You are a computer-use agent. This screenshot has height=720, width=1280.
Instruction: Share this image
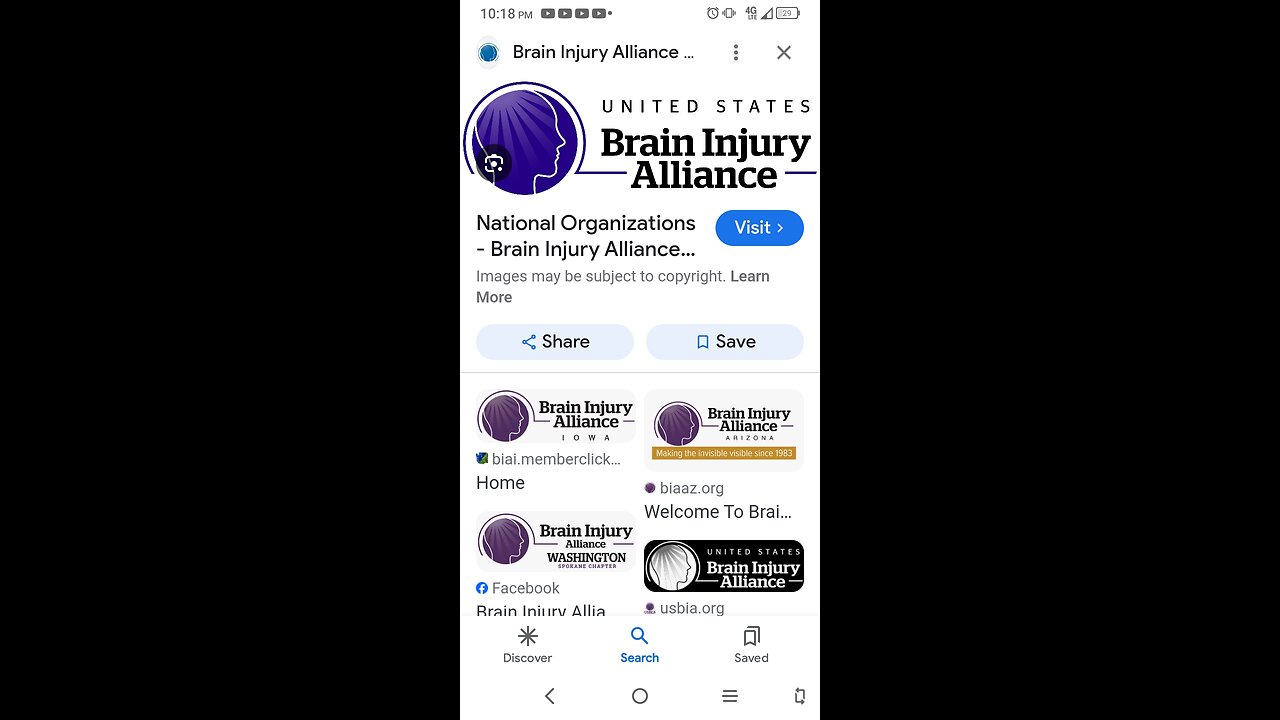(555, 342)
